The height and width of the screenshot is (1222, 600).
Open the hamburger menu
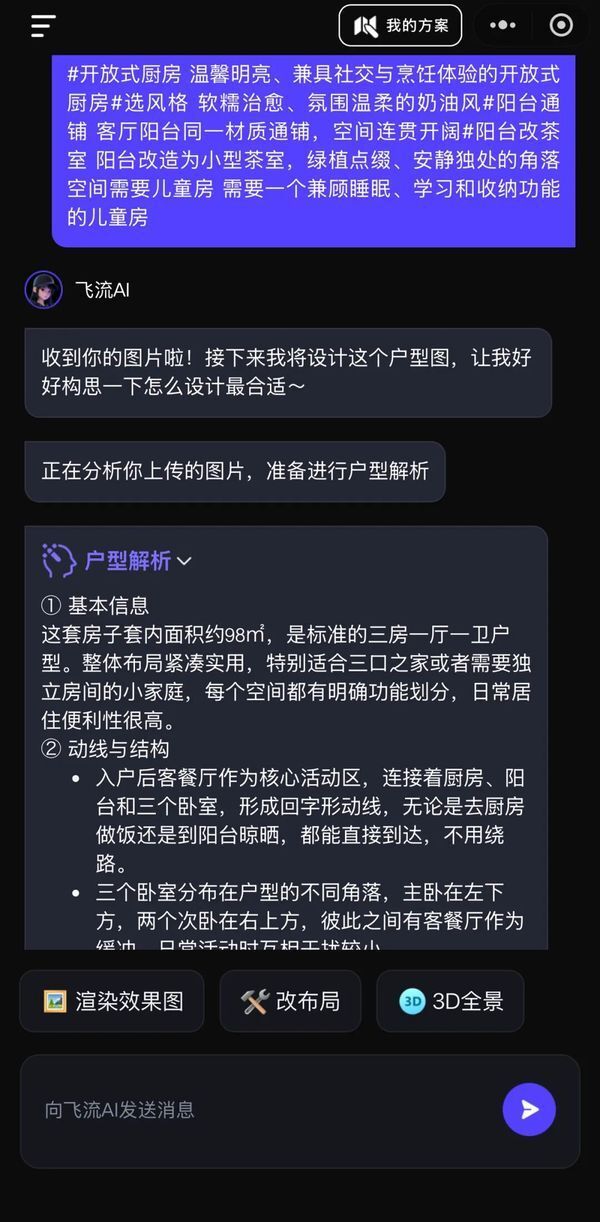pyautogui.click(x=43, y=26)
